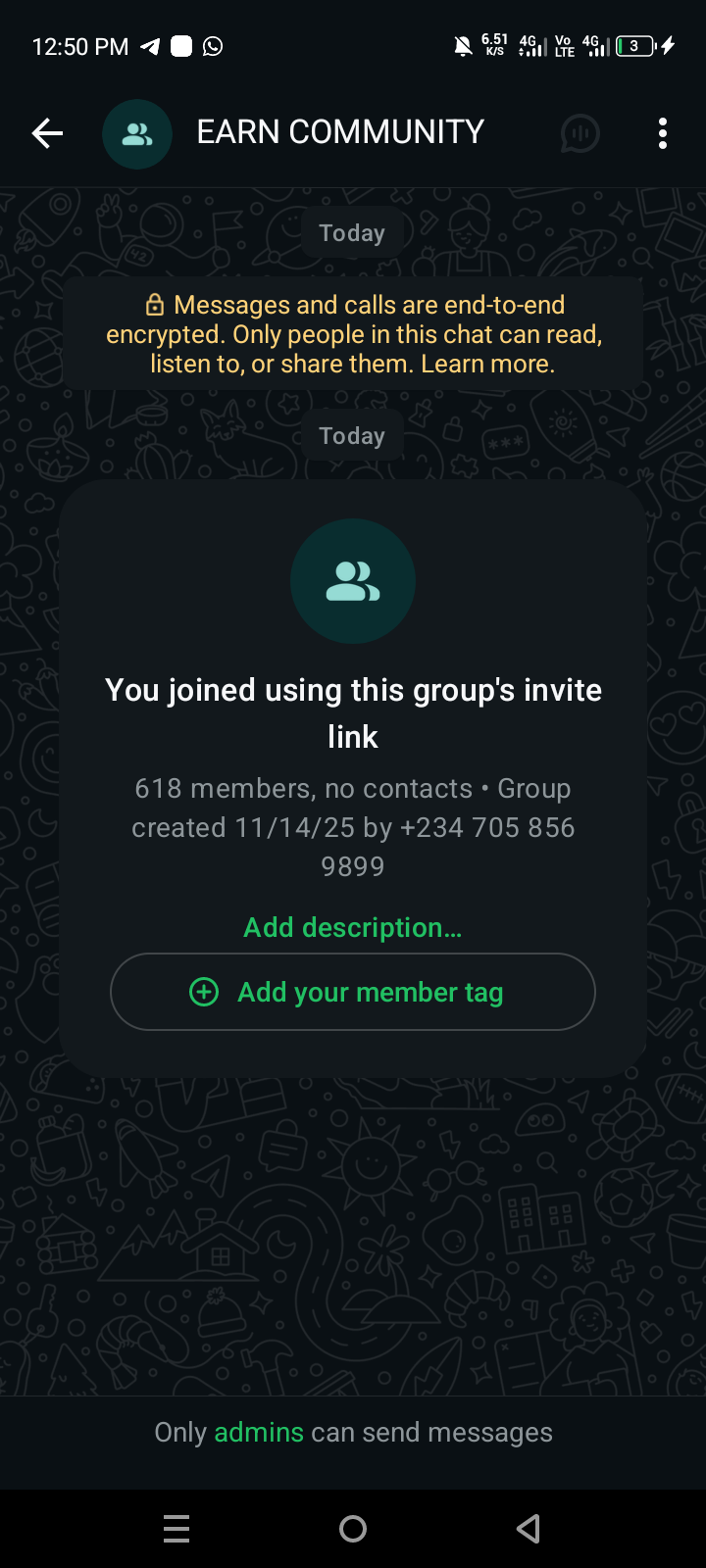706x1568 pixels.
Task: Go to the phone's home screen
Action: (x=352, y=1529)
